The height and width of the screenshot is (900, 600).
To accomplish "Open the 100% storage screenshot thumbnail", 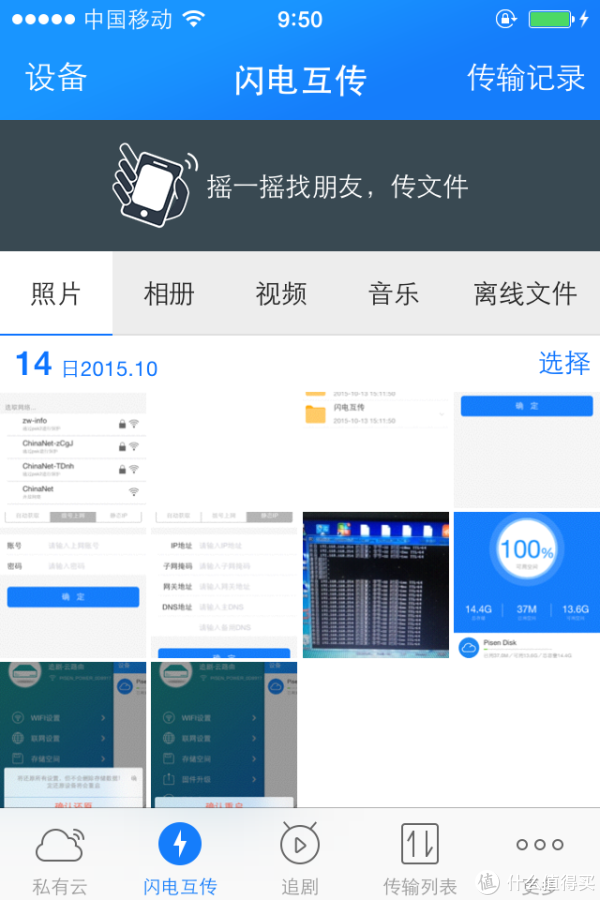I will pyautogui.click(x=526, y=584).
